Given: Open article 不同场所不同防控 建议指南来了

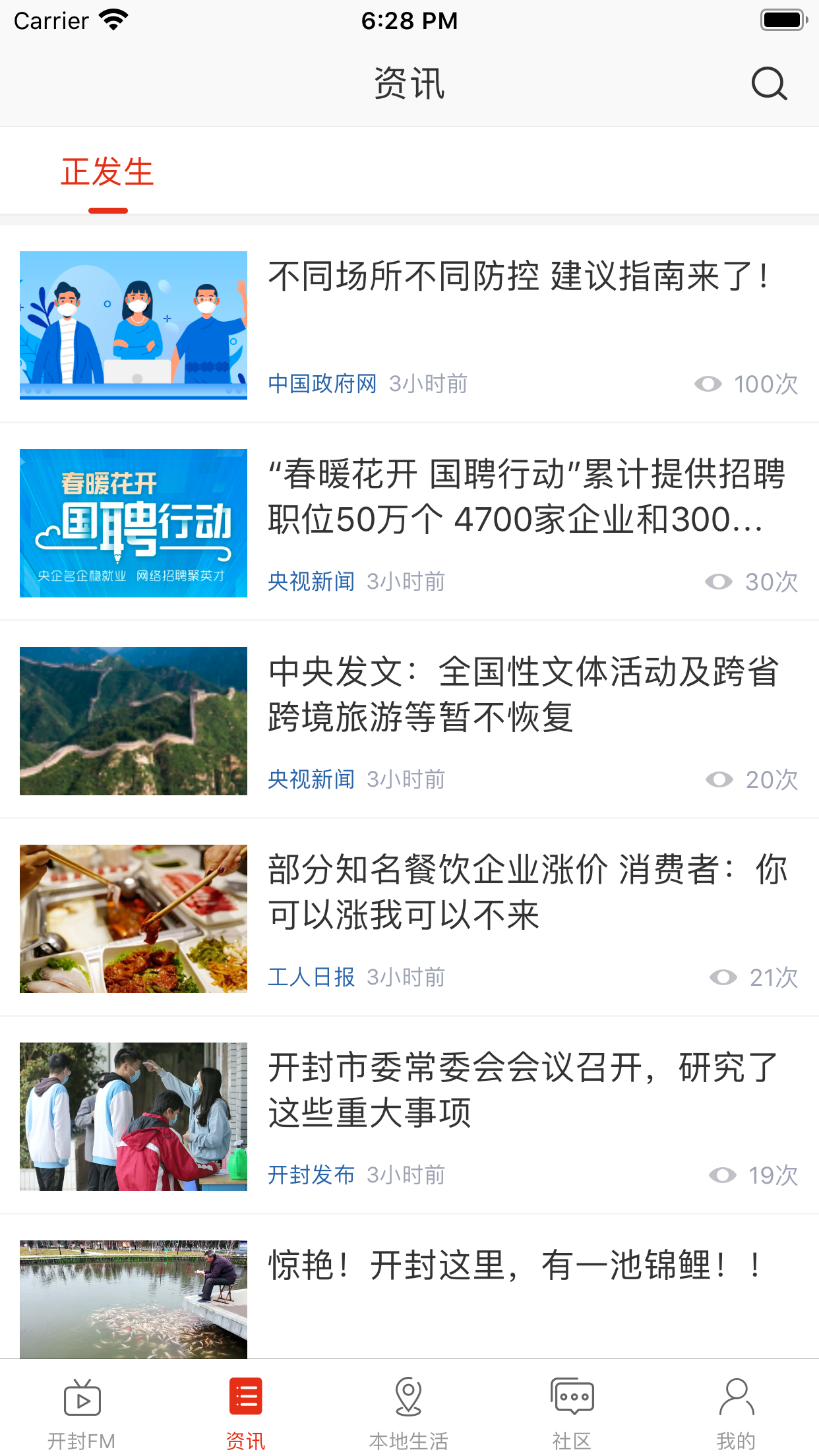Looking at the screenshot, I should [518, 277].
